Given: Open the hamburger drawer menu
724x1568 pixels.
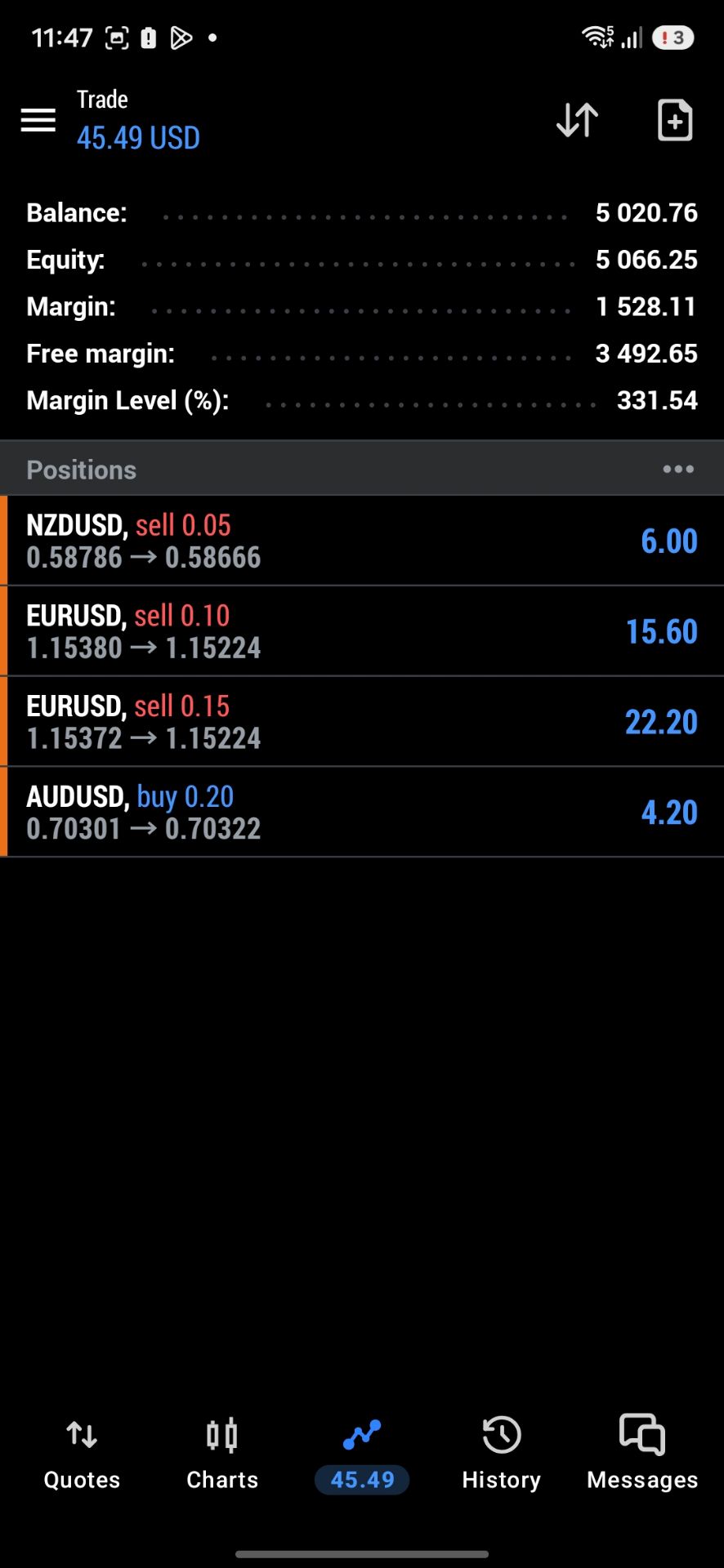Looking at the screenshot, I should [38, 120].
